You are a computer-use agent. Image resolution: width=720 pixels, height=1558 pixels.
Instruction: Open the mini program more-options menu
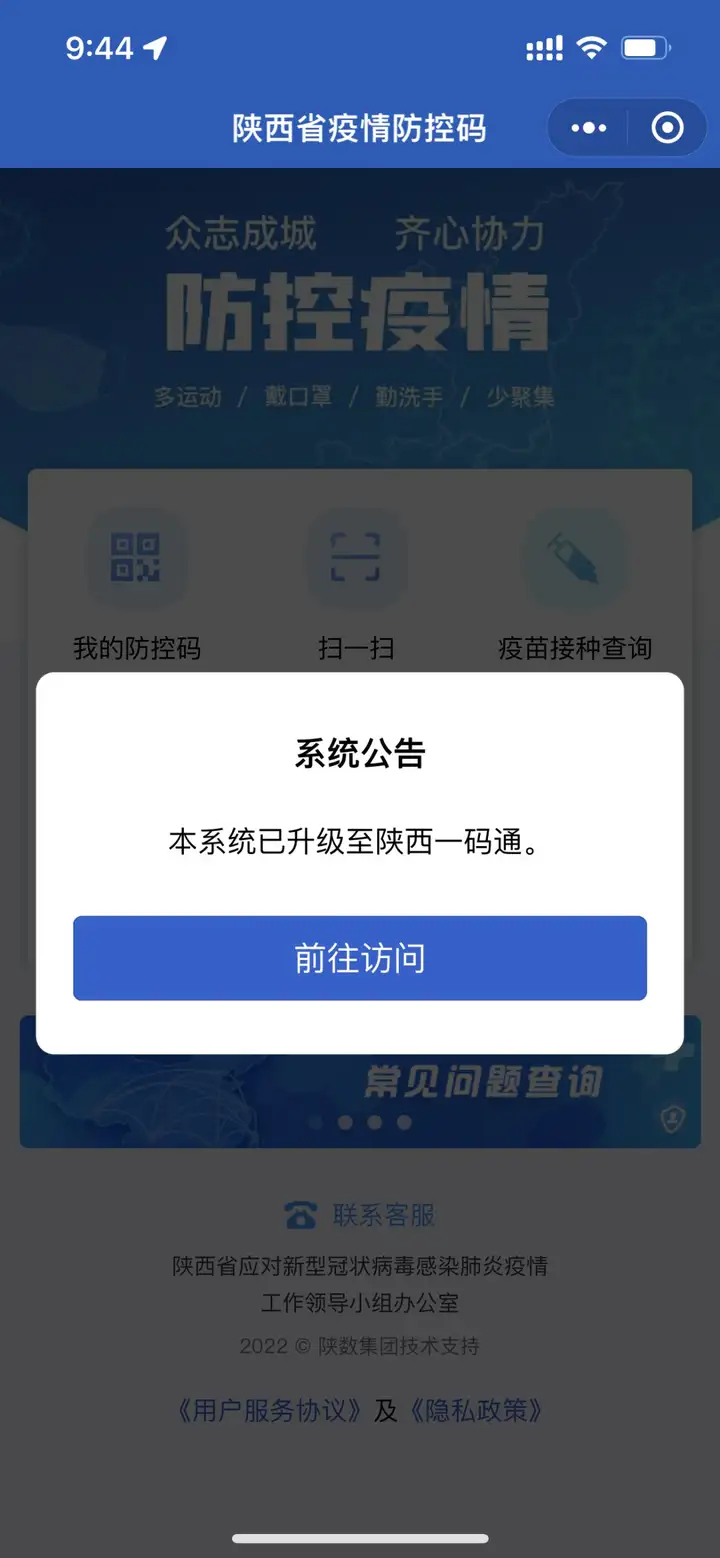[x=588, y=128]
